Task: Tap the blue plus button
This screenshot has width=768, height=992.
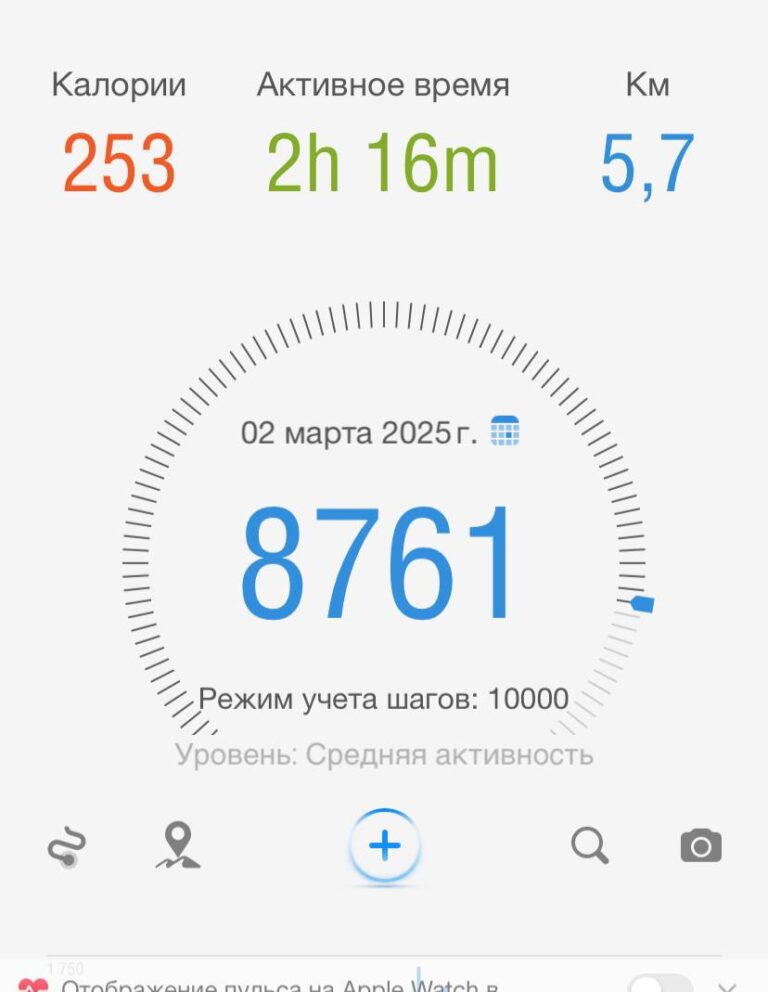Action: pyautogui.click(x=385, y=847)
